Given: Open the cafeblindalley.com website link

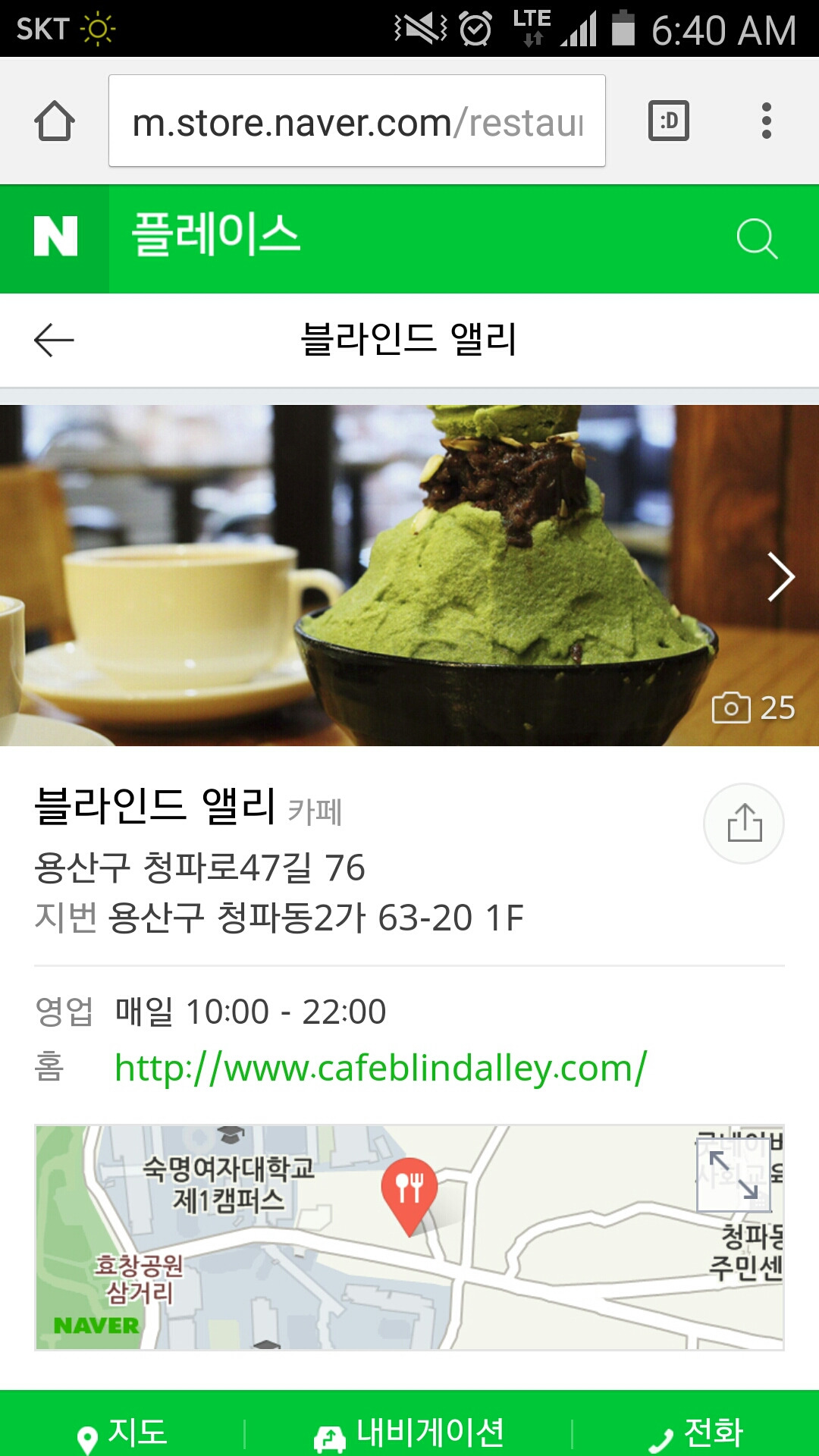Looking at the screenshot, I should [x=380, y=1068].
